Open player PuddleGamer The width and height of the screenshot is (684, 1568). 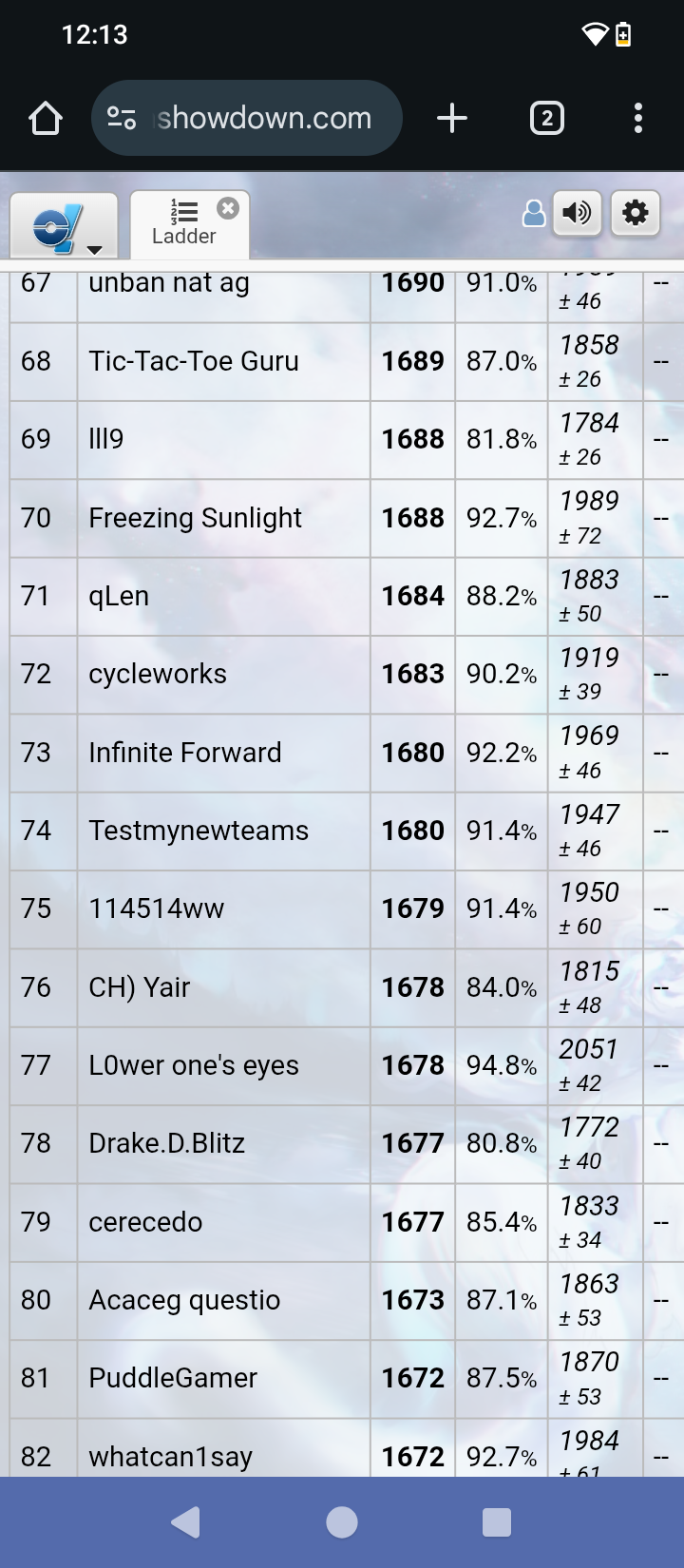point(173,1378)
